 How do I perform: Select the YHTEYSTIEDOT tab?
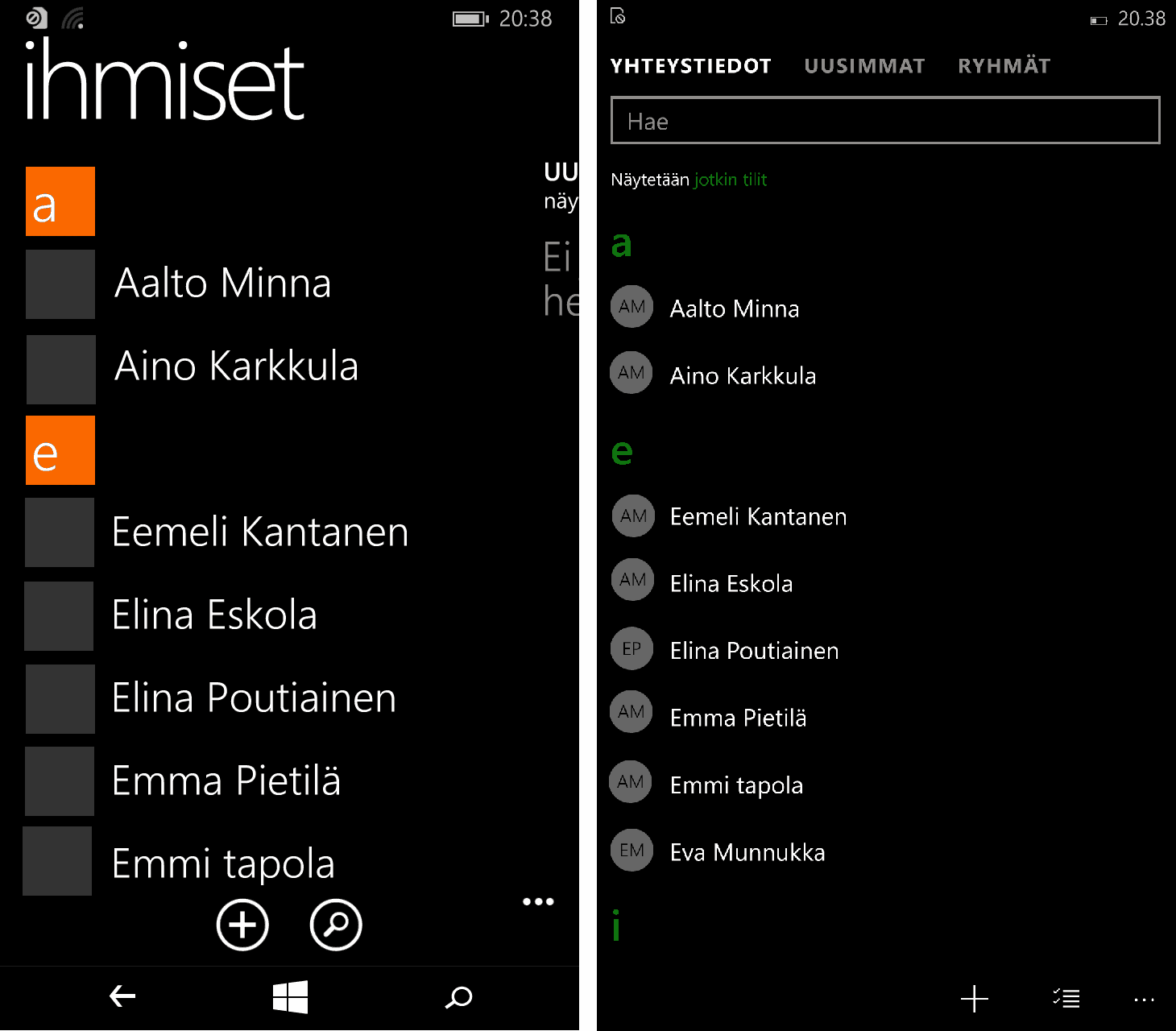pos(690,66)
